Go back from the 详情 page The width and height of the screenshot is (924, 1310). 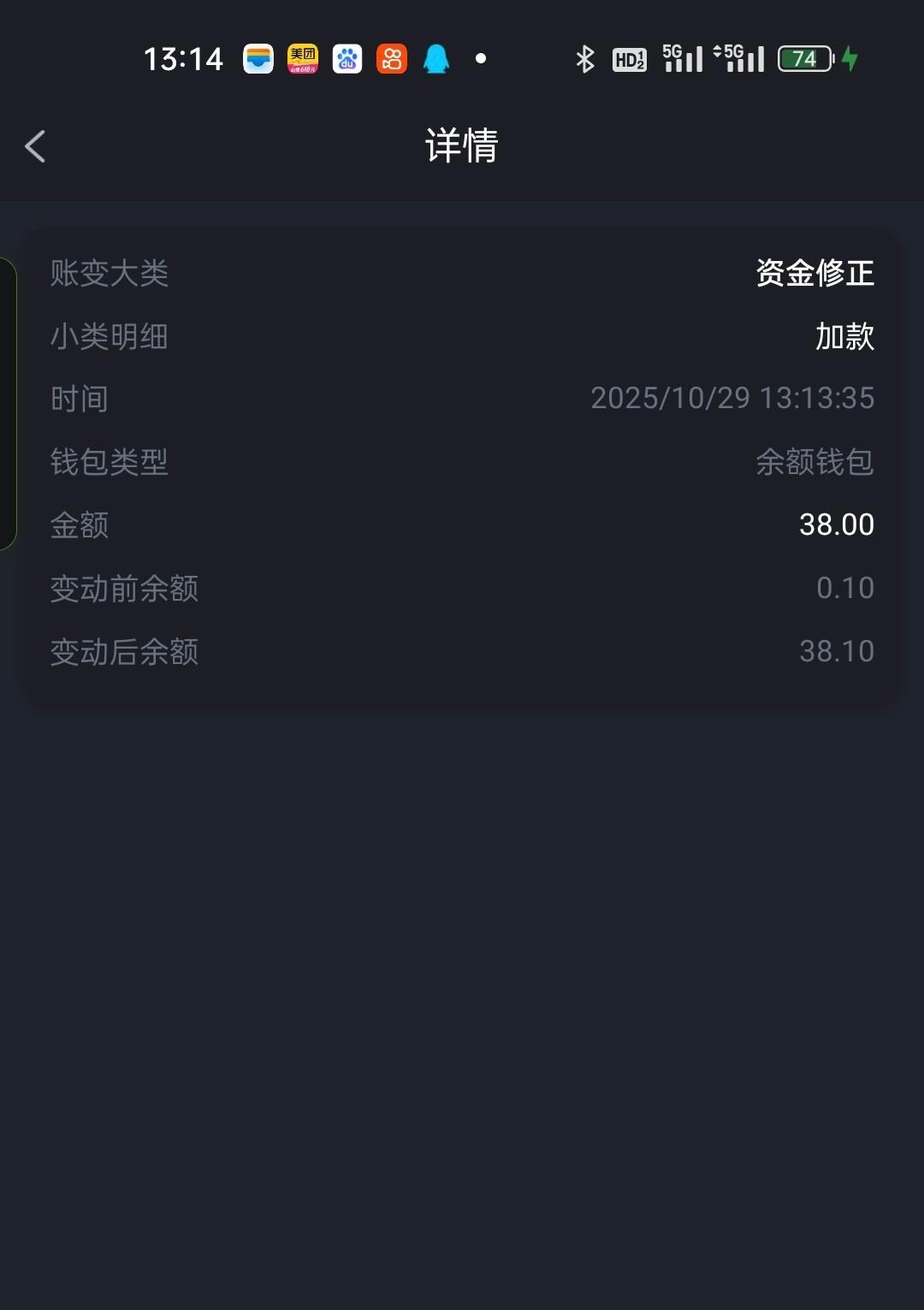35,146
